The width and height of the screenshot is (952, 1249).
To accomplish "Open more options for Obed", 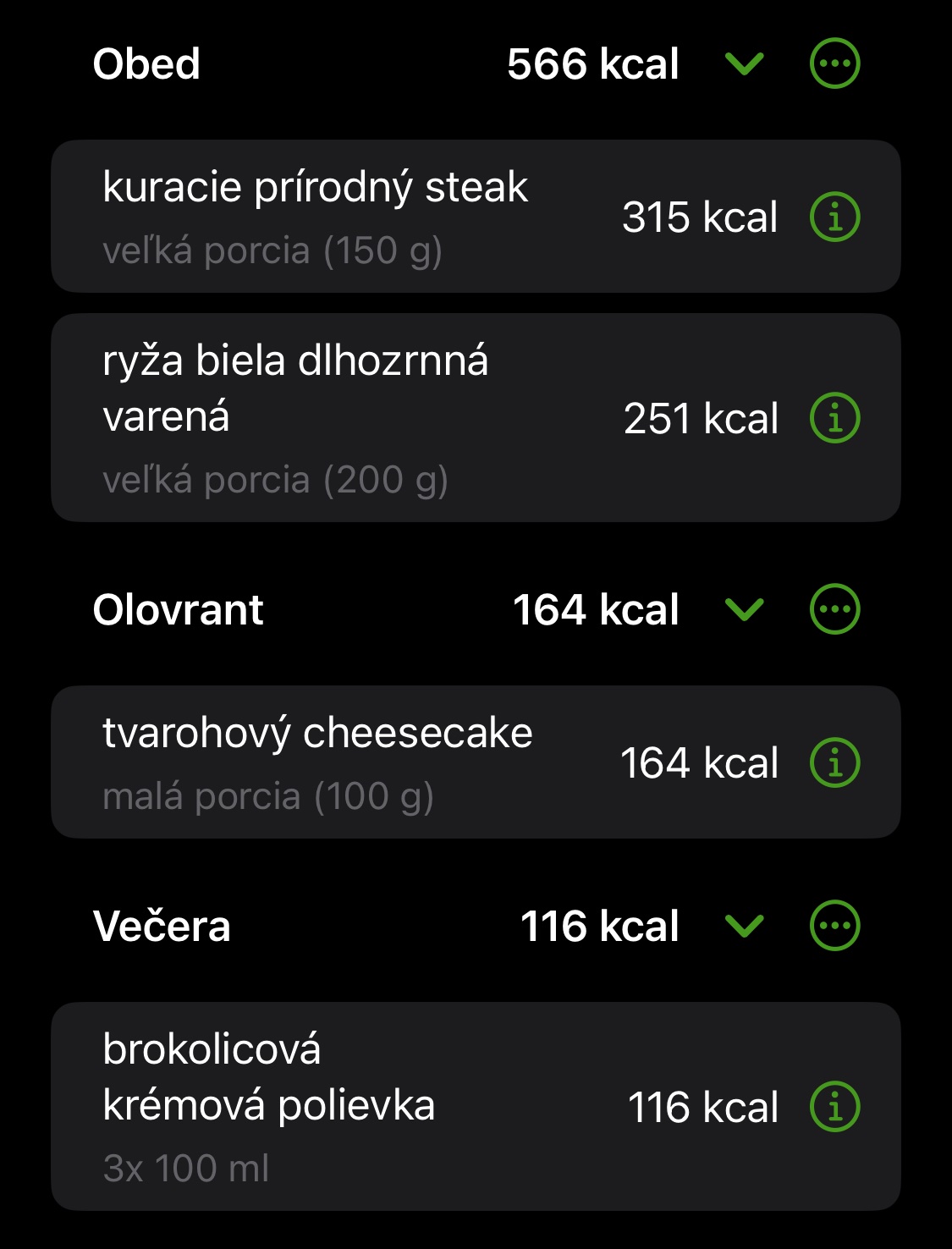I will point(835,63).
